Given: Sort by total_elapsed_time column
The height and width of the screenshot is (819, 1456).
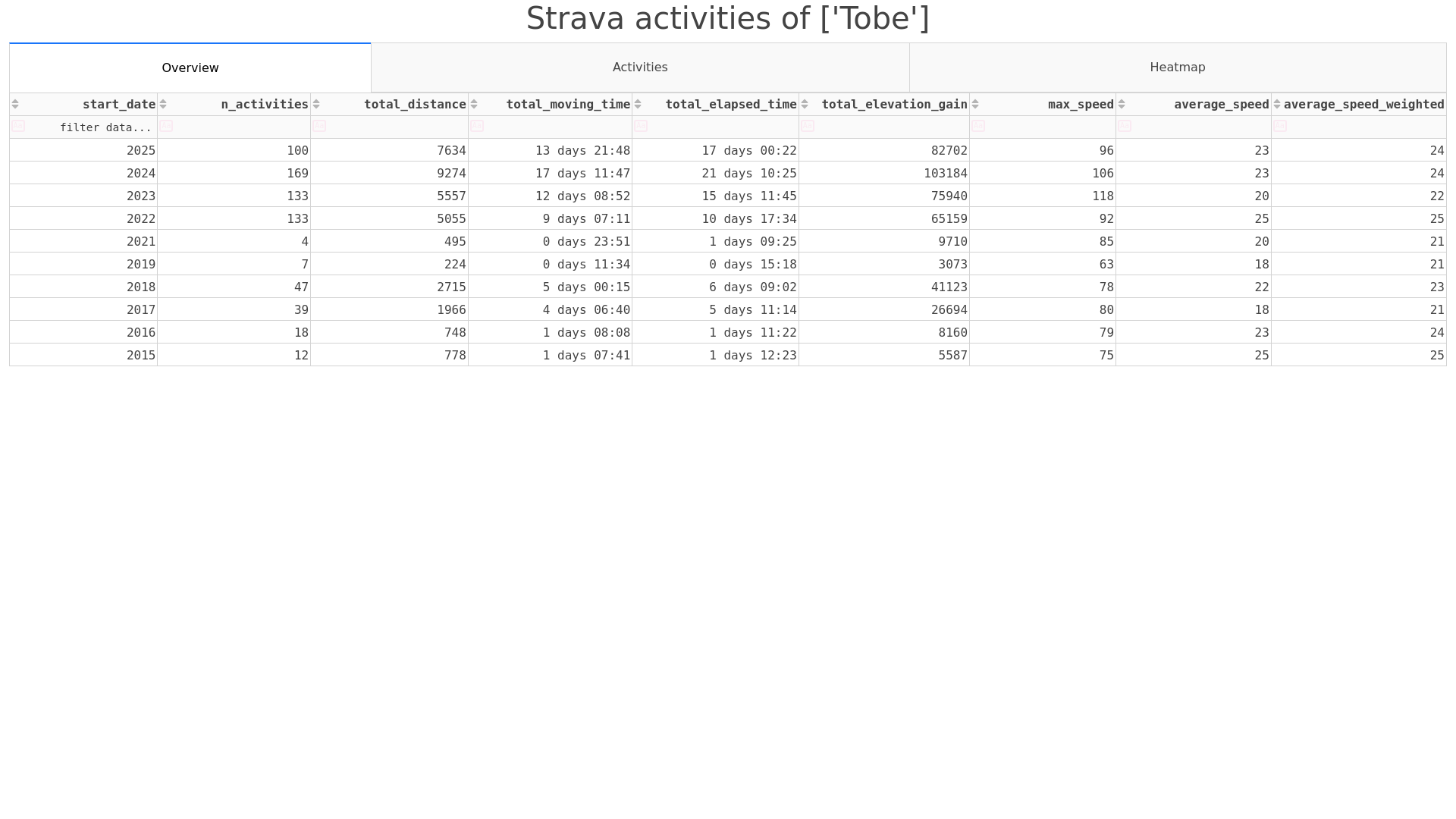Looking at the screenshot, I should tap(638, 105).
